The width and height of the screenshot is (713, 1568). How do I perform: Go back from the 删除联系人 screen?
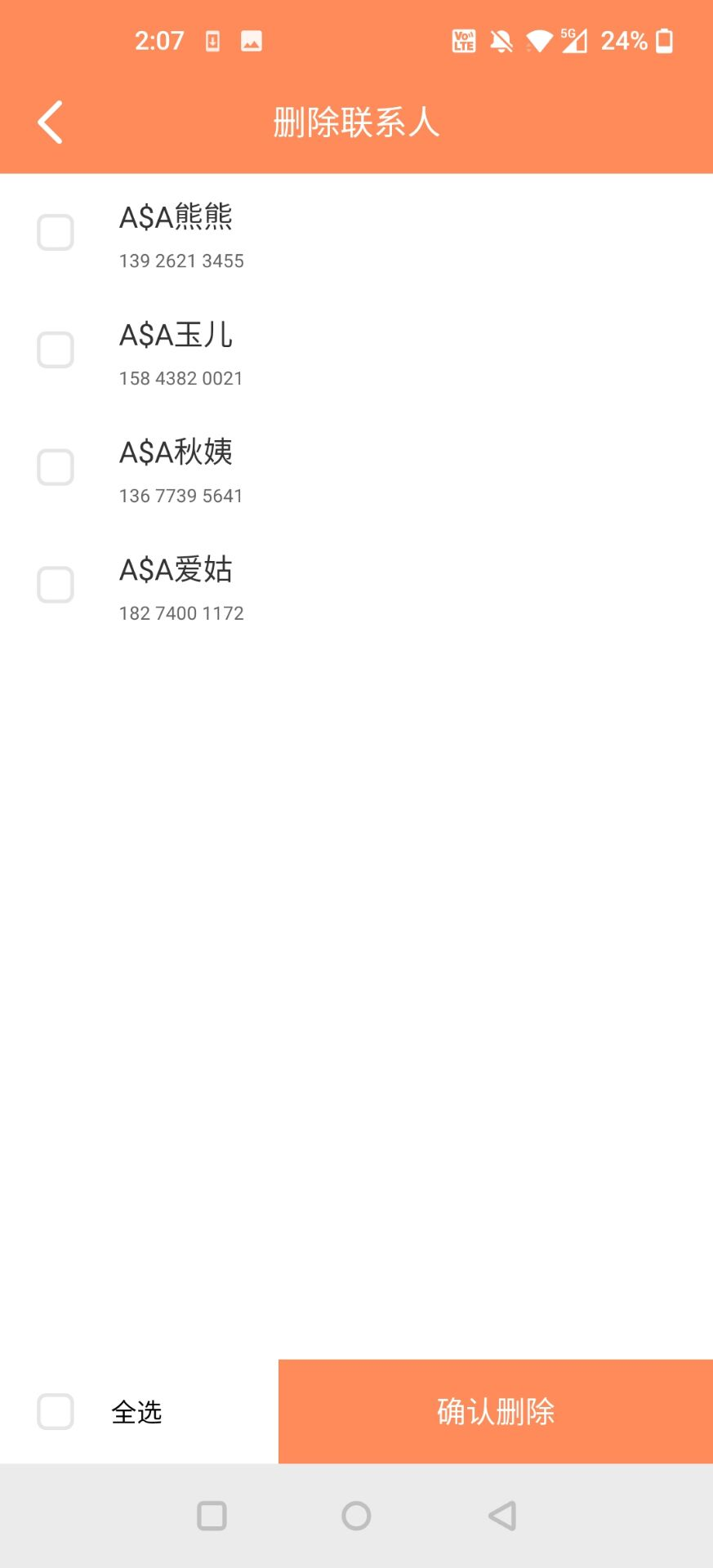point(50,122)
